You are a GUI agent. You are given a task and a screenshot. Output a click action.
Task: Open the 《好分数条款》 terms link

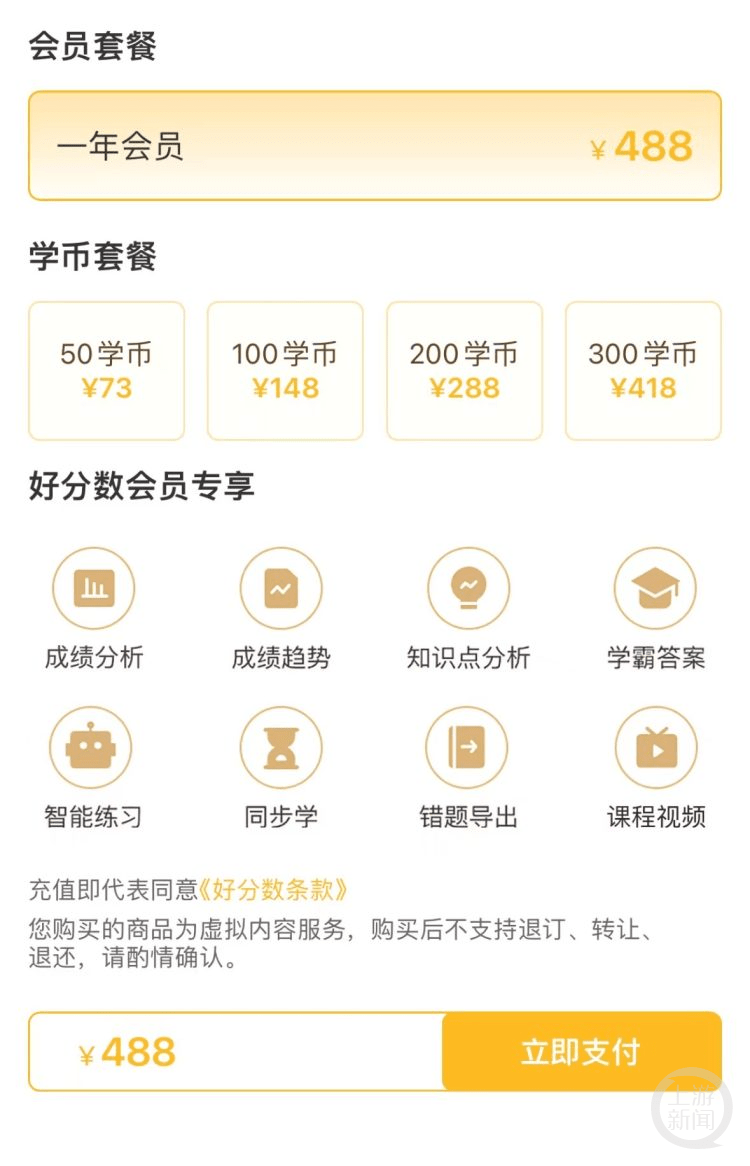273,889
